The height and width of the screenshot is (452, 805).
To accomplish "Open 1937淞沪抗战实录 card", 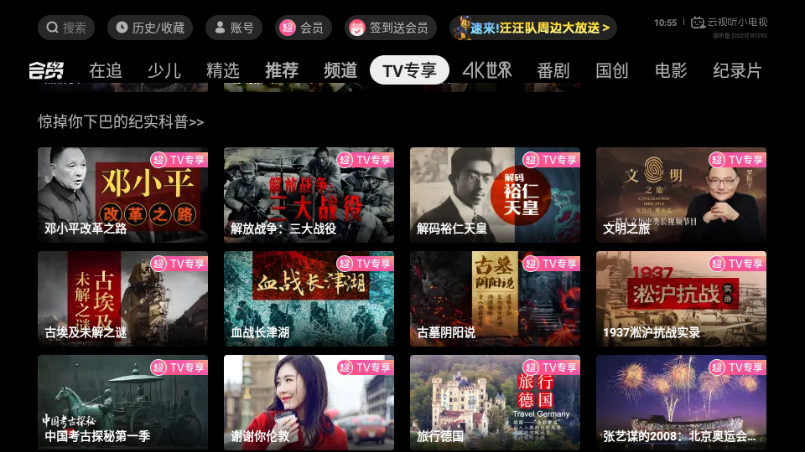I will click(681, 298).
